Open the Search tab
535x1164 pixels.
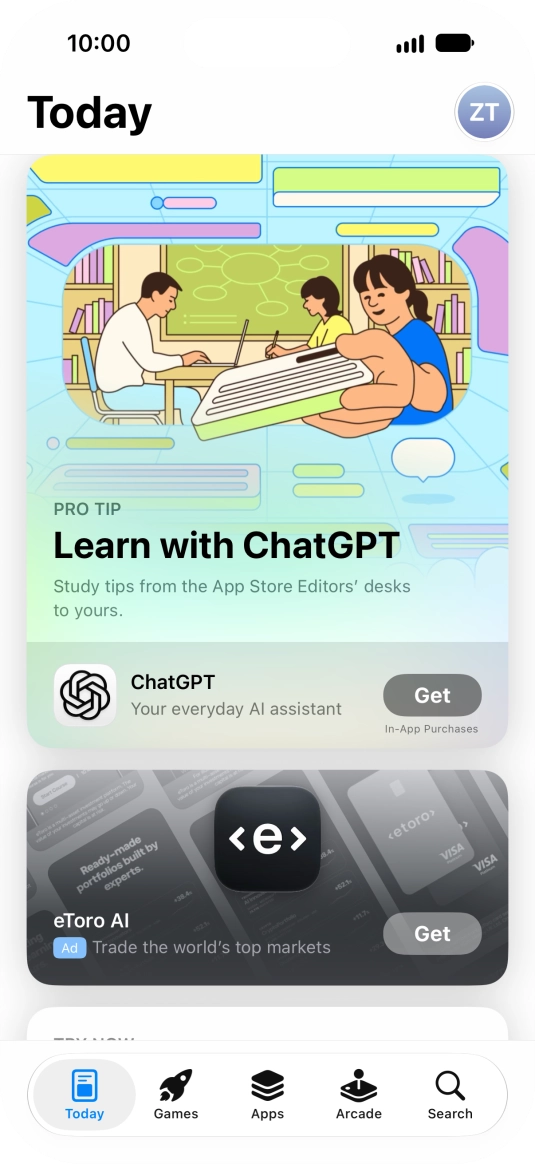point(450,1095)
